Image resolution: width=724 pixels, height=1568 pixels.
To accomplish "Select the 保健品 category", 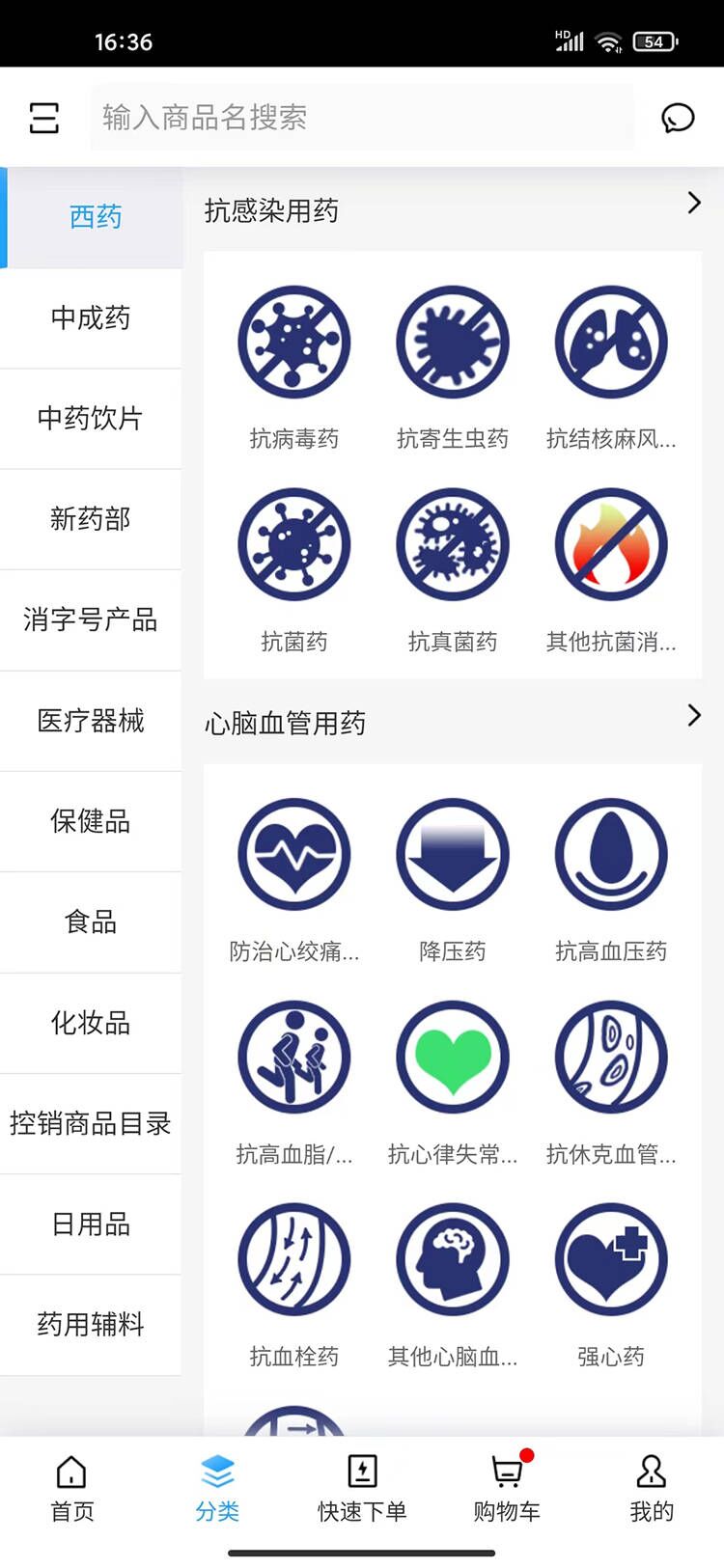I will [x=91, y=821].
